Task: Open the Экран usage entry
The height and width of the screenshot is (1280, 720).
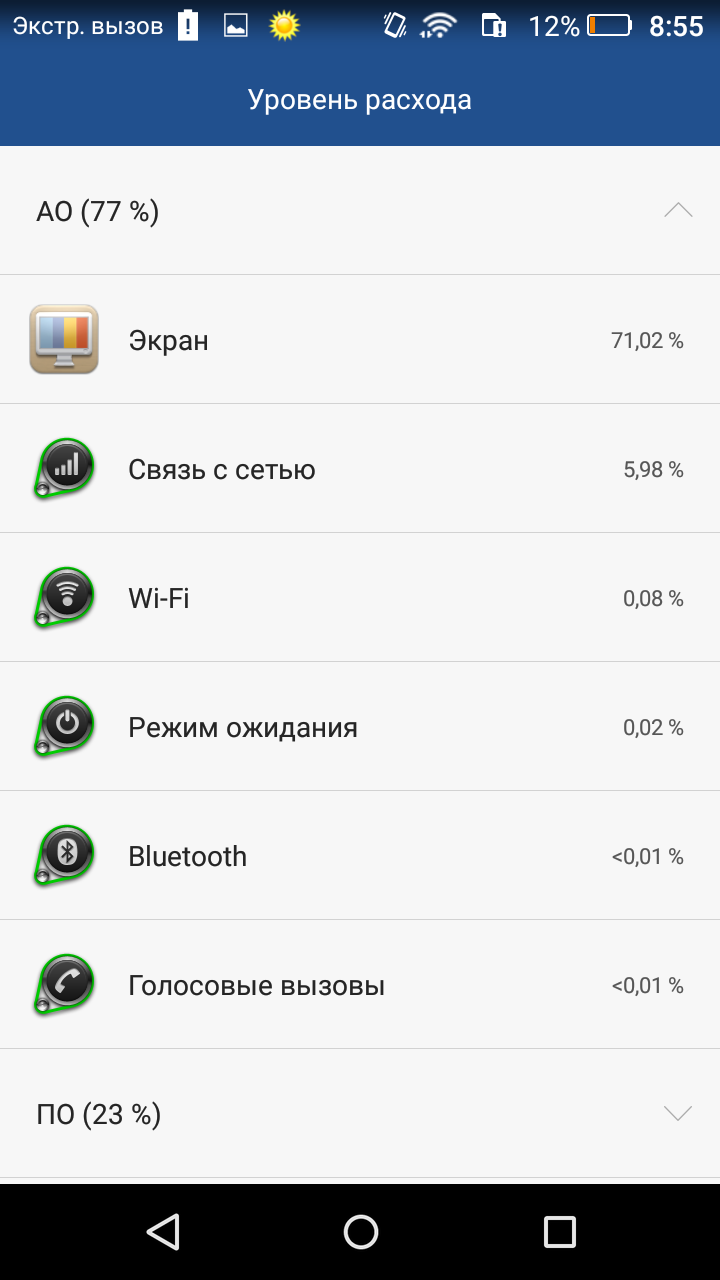Action: 360,339
